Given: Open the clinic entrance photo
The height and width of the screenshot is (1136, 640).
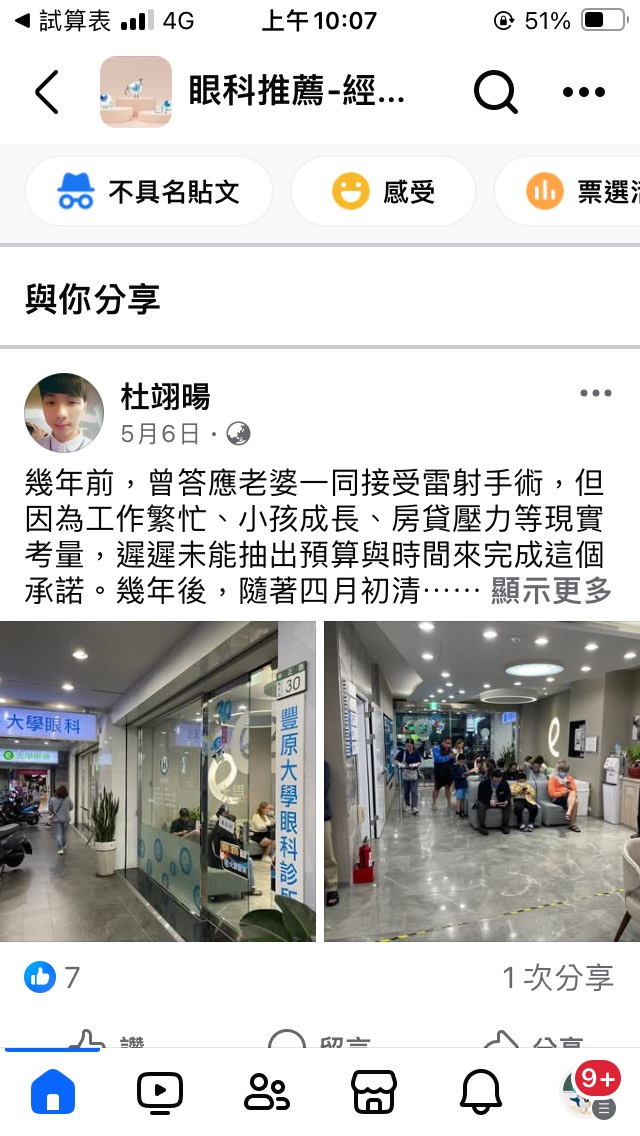Looking at the screenshot, I should [x=158, y=781].
